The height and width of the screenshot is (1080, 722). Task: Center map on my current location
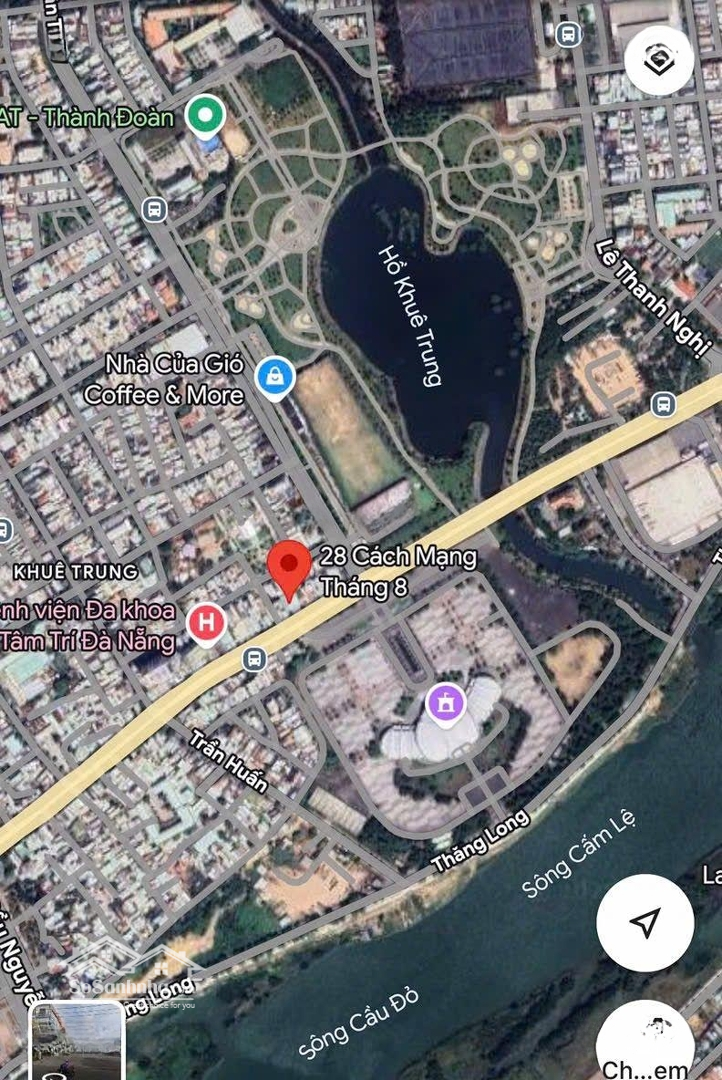(x=645, y=923)
